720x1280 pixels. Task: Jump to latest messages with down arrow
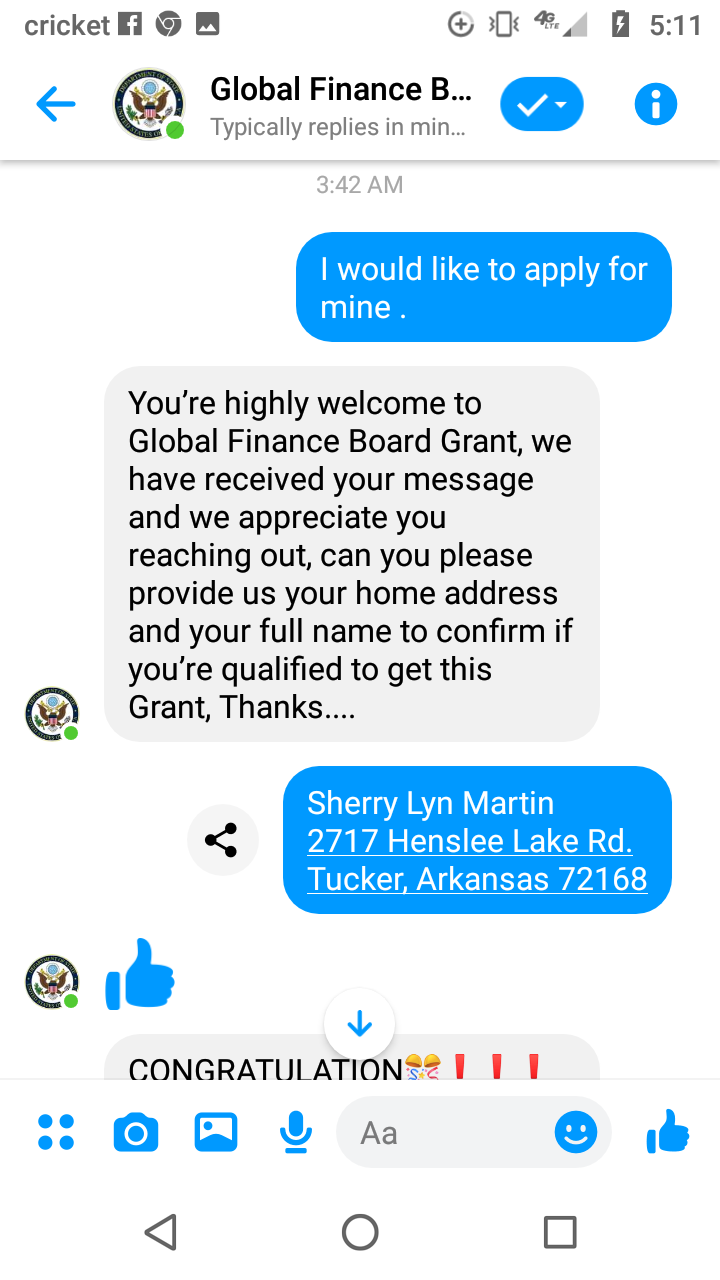[x=359, y=1024]
